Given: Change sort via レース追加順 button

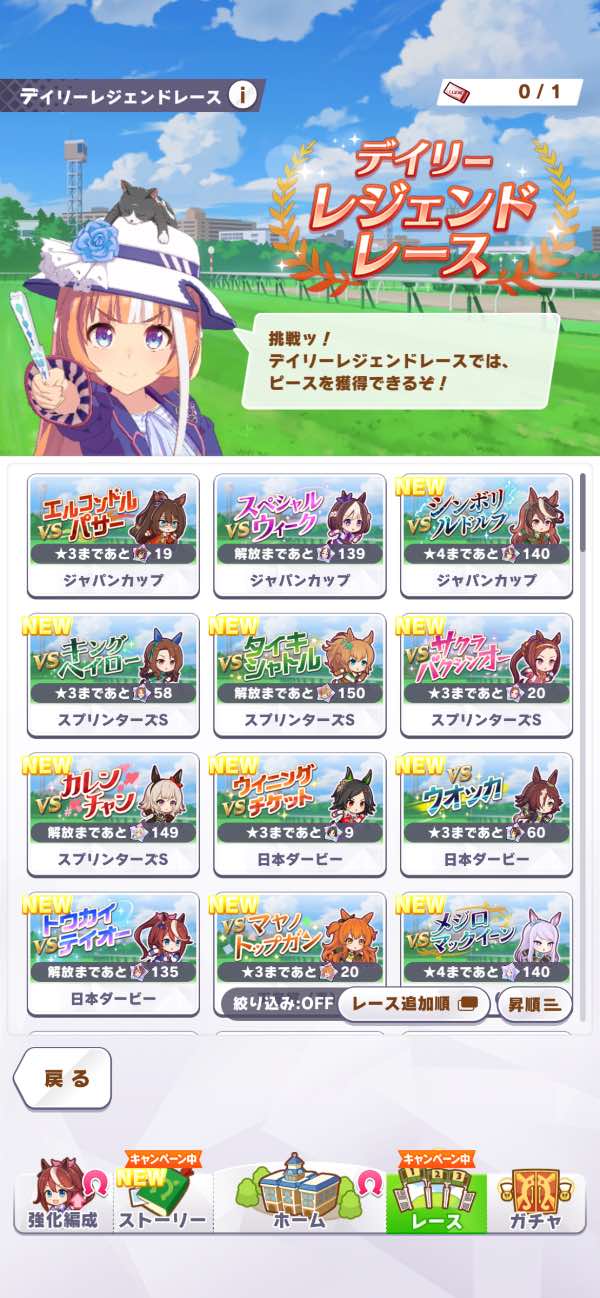Looking at the screenshot, I should tap(414, 1003).
